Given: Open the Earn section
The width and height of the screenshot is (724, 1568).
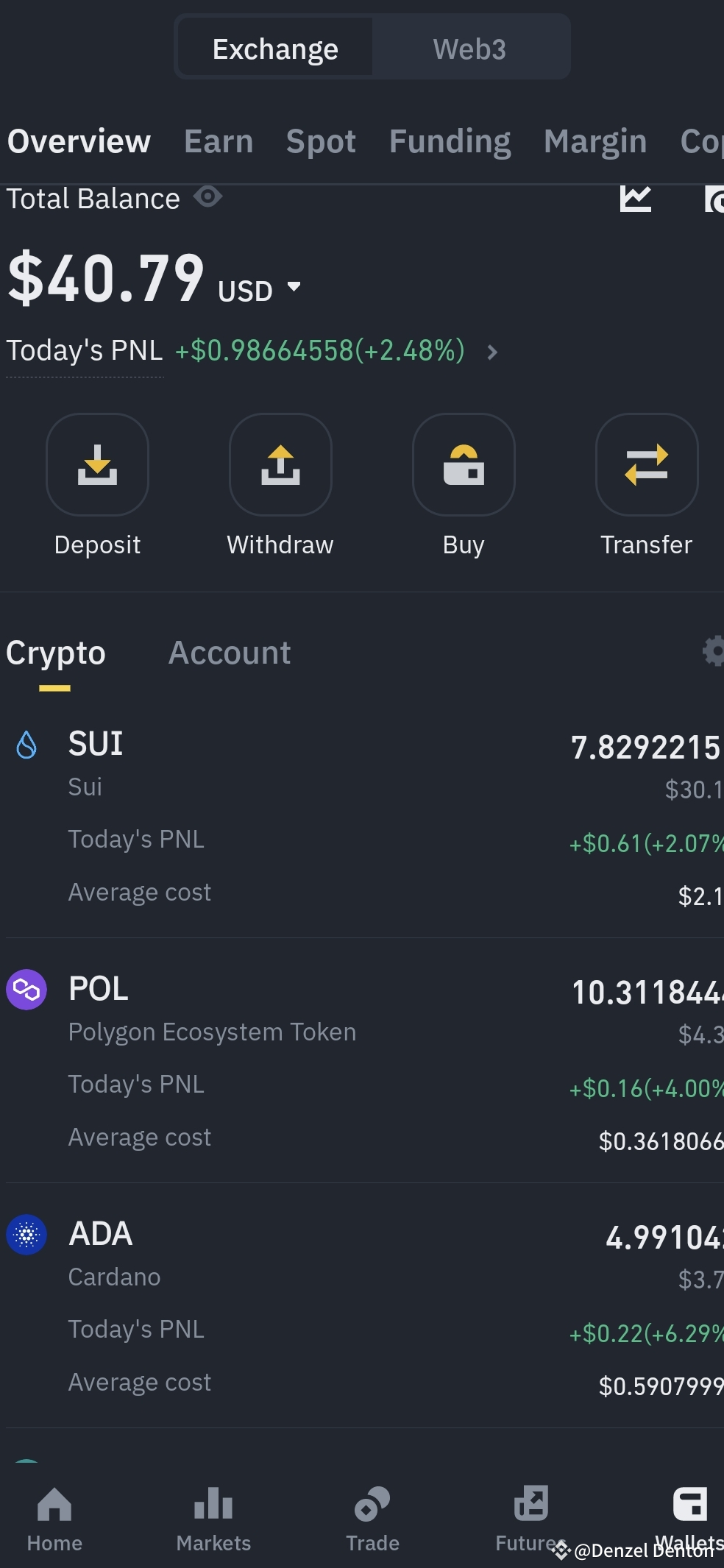Looking at the screenshot, I should pyautogui.click(x=218, y=141).
